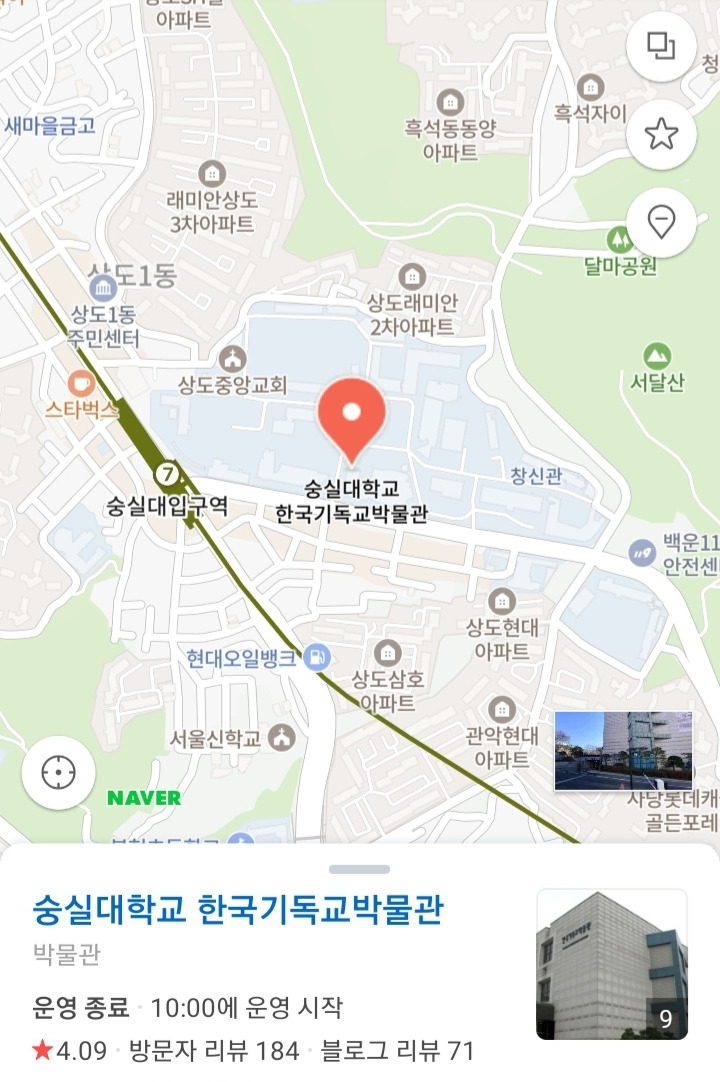Tap the location pin button

coord(661,220)
